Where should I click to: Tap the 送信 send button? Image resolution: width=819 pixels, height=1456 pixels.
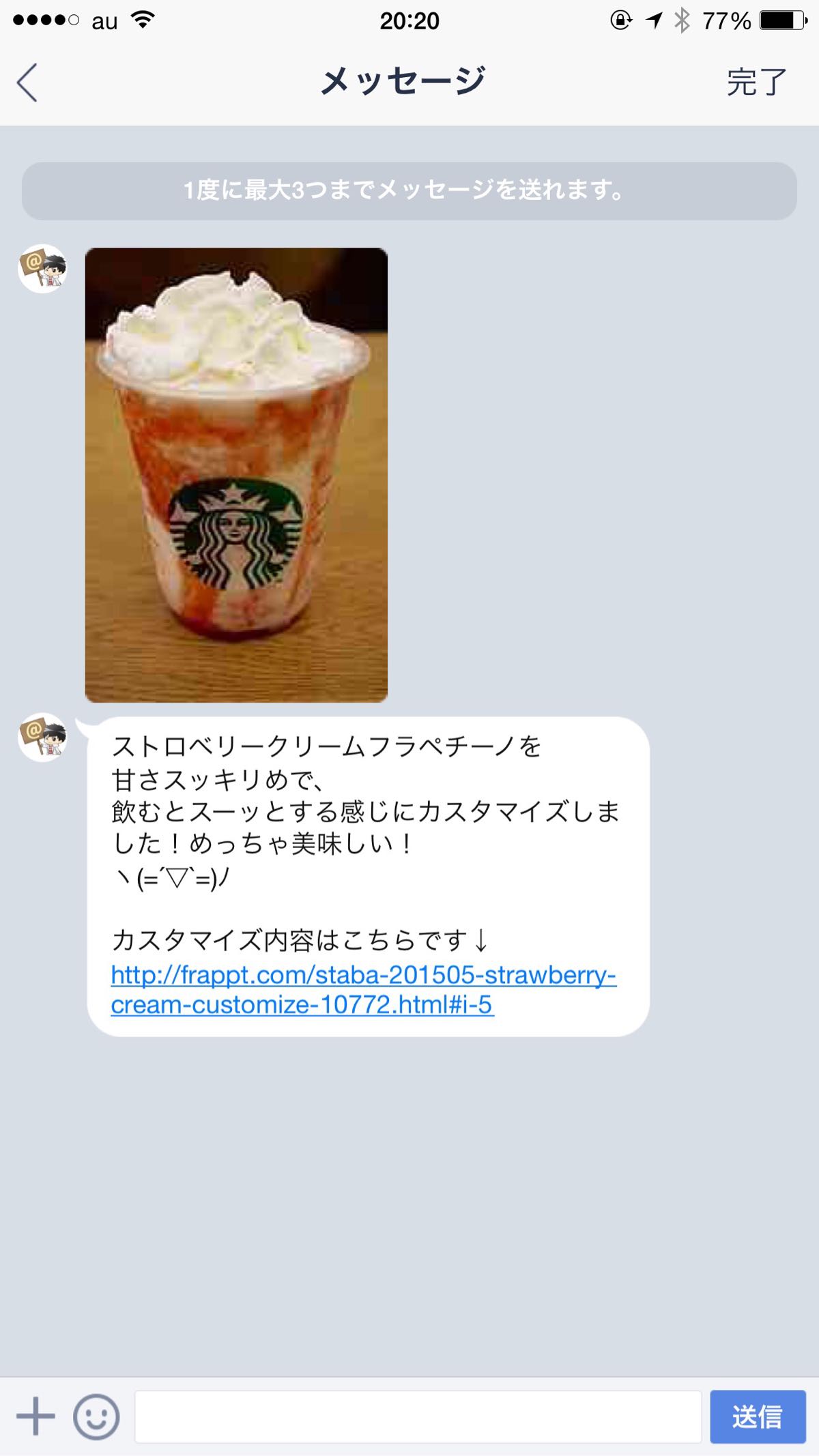point(758,1416)
